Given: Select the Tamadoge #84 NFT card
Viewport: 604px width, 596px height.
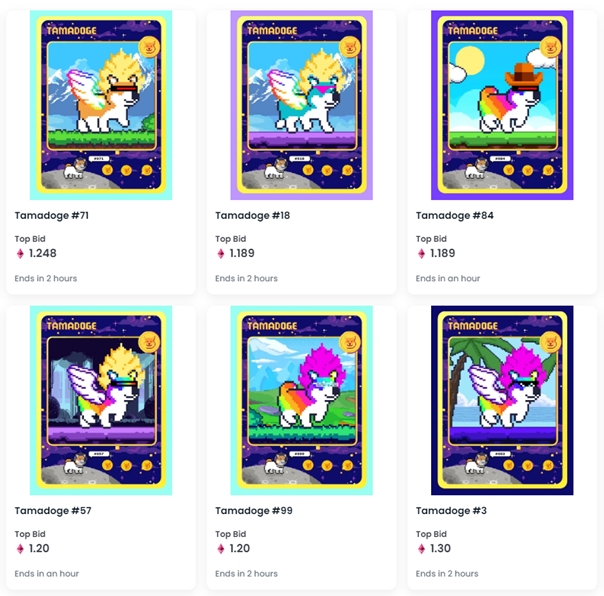Looking at the screenshot, I should (501, 105).
